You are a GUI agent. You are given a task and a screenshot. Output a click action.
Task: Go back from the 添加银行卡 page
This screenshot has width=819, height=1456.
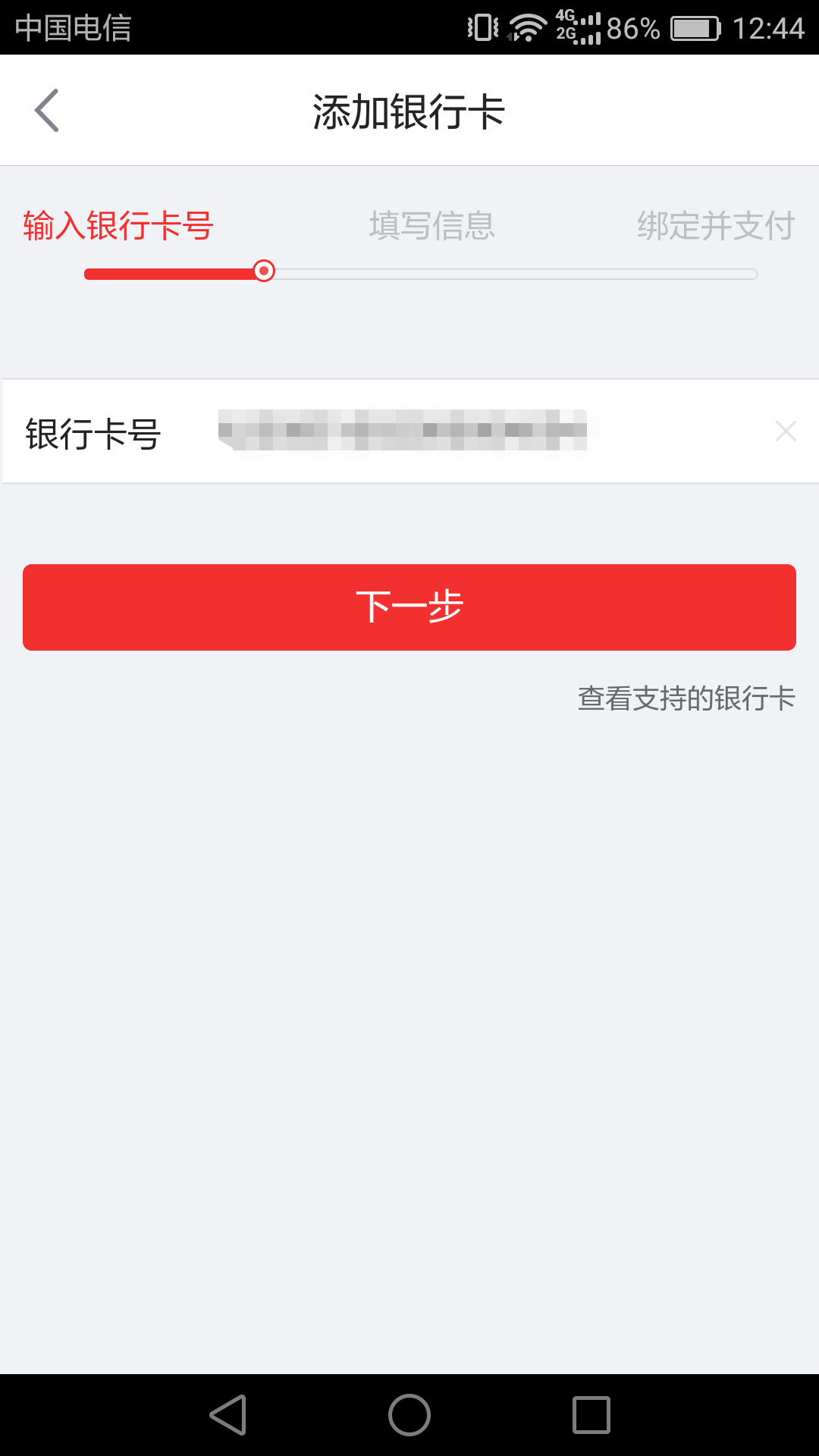47,111
